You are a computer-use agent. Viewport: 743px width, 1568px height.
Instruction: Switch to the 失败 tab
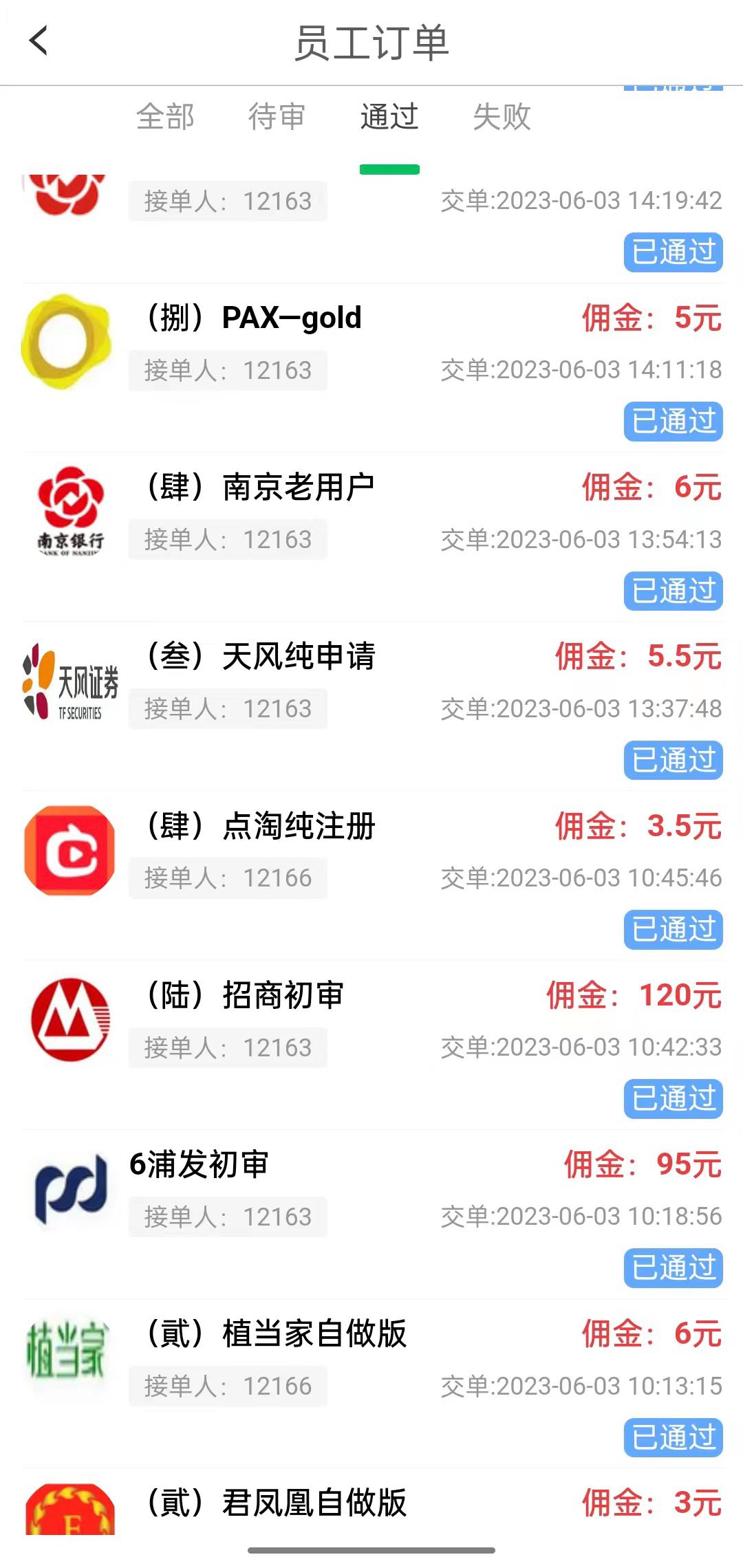click(502, 116)
